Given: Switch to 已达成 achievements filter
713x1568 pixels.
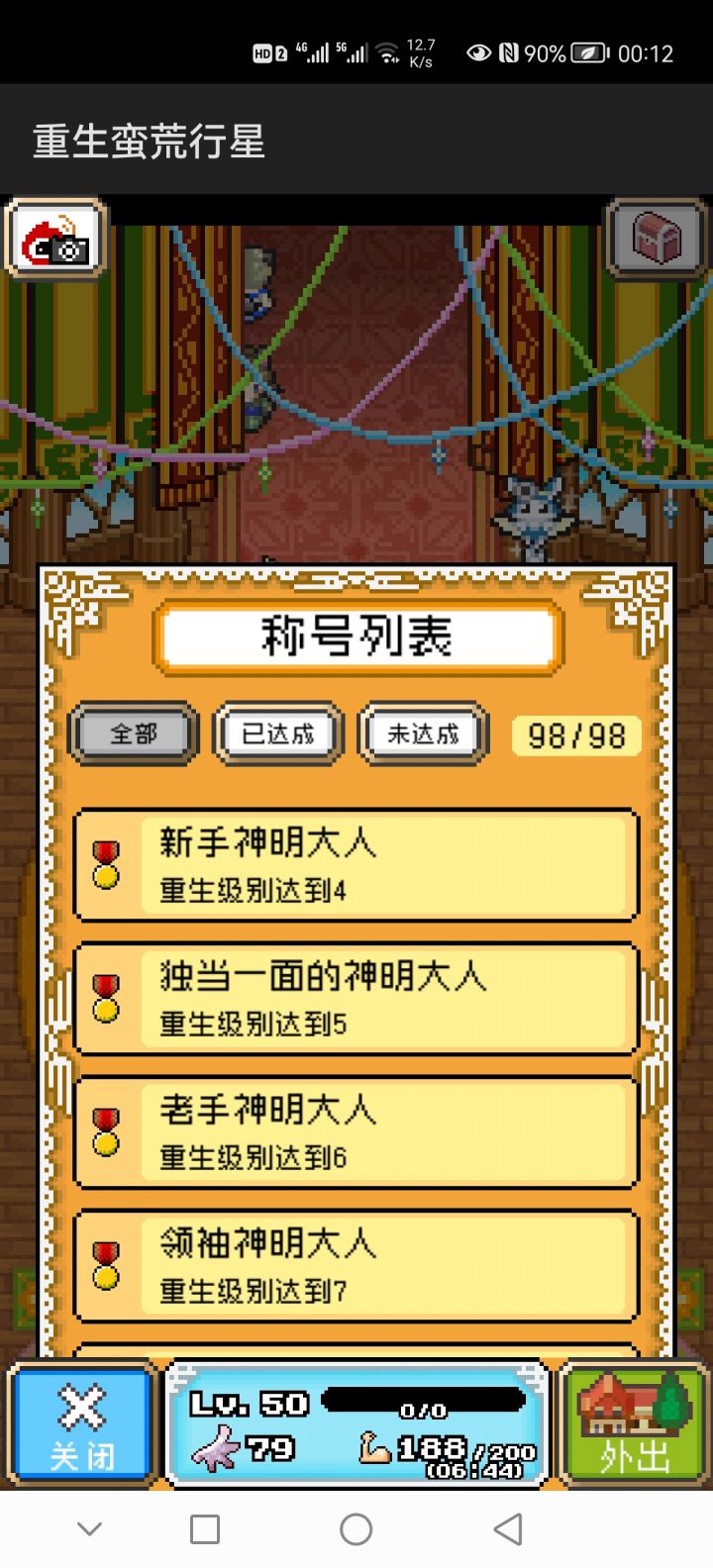Looking at the screenshot, I should (278, 734).
